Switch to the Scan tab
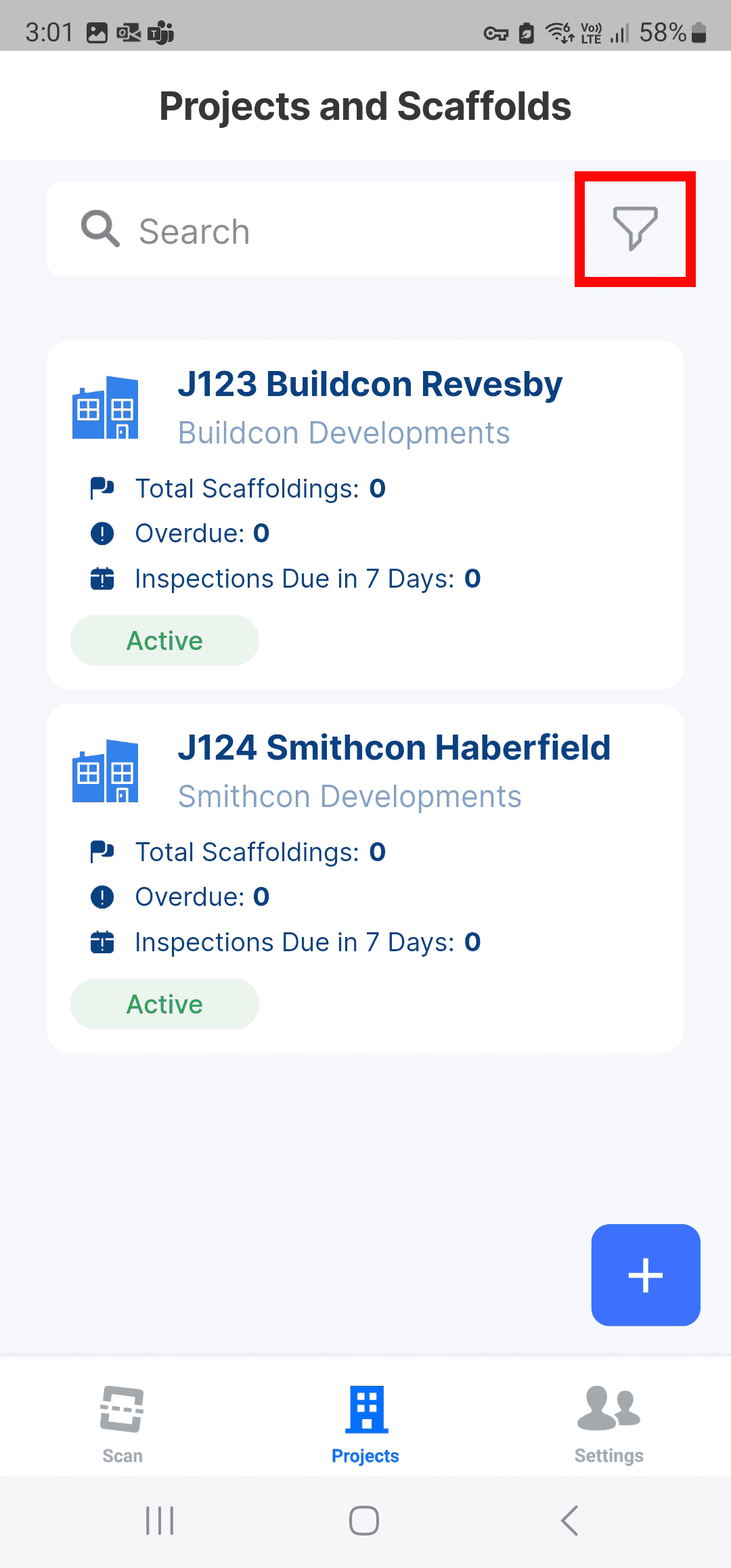 123,1423
